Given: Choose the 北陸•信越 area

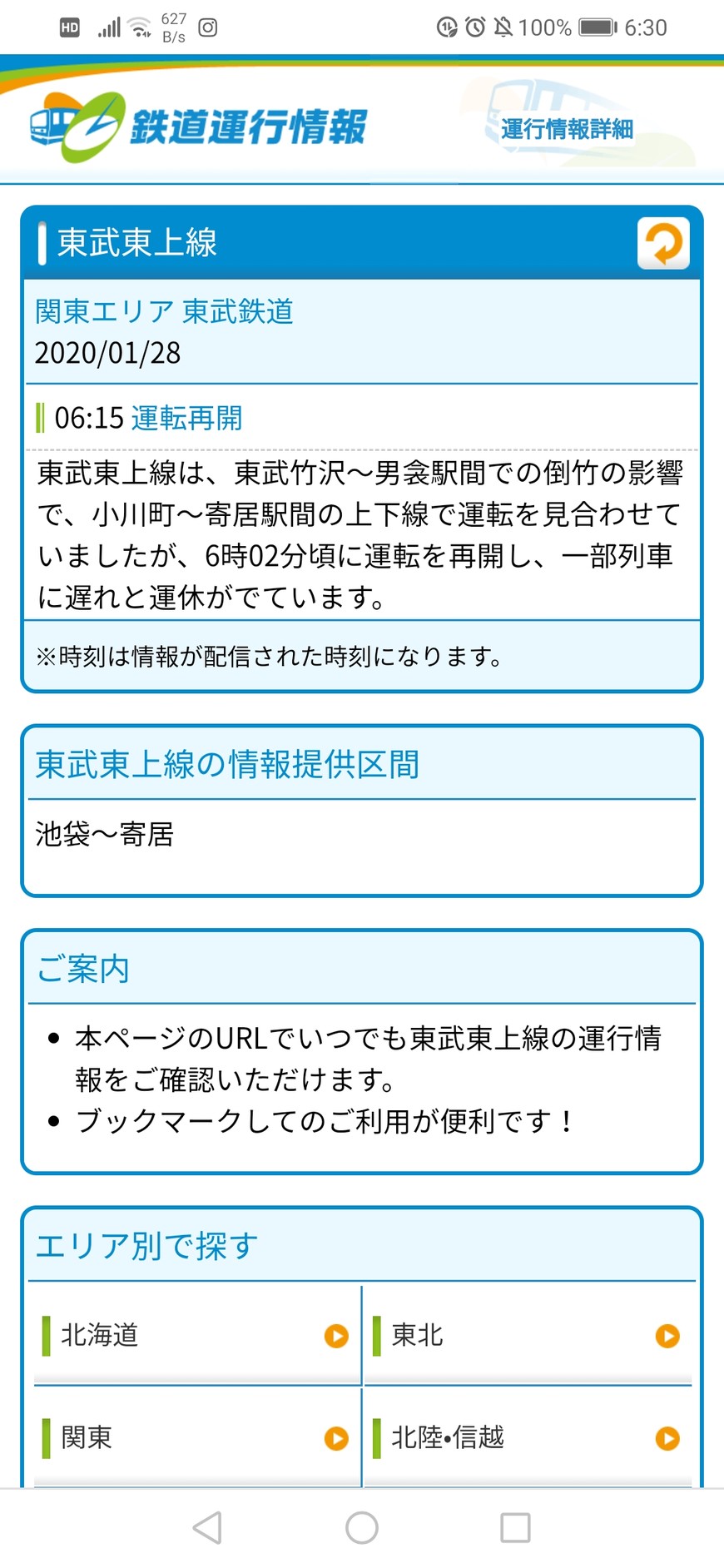Looking at the screenshot, I should 528,1437.
